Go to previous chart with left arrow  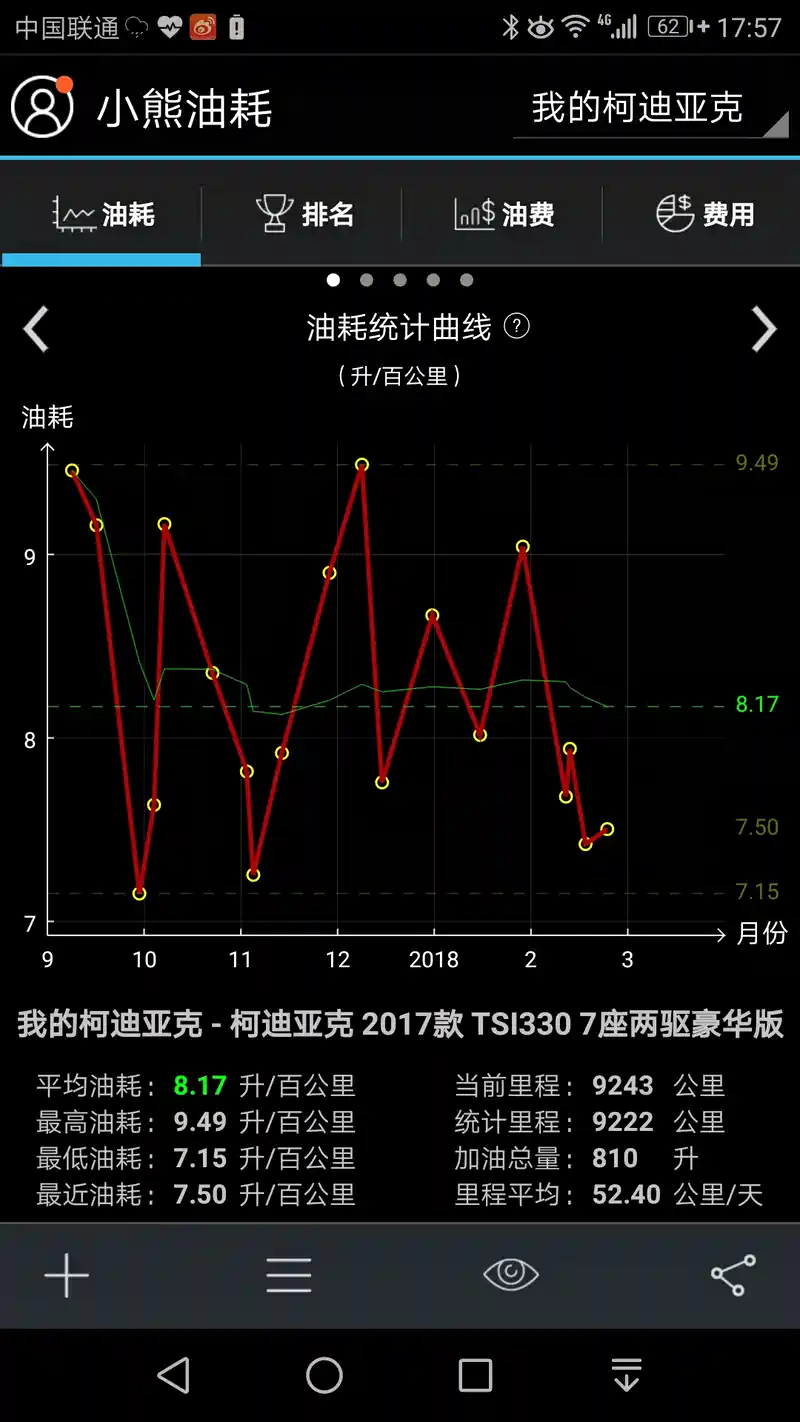point(36,329)
